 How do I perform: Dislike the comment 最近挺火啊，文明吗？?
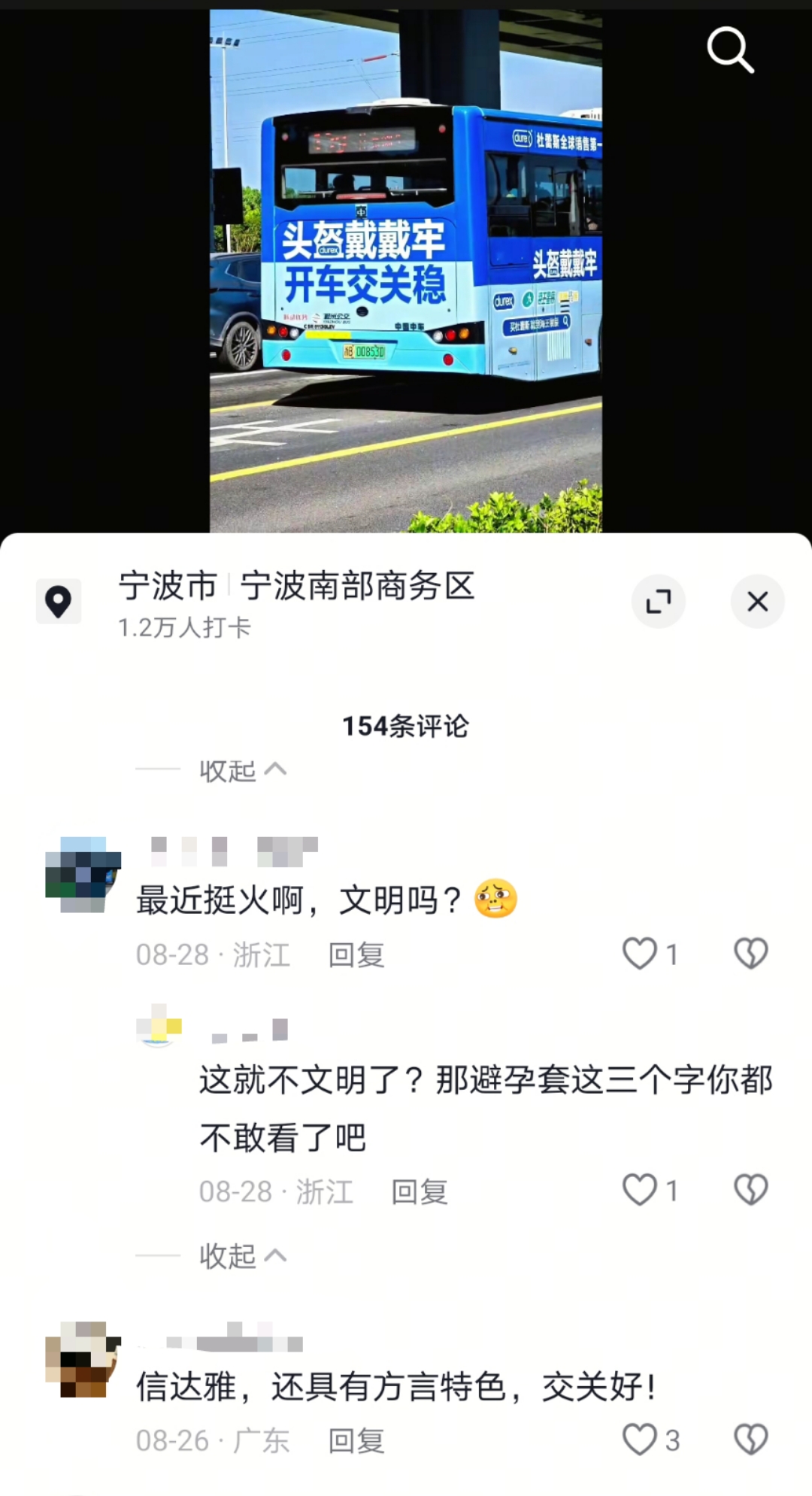750,954
